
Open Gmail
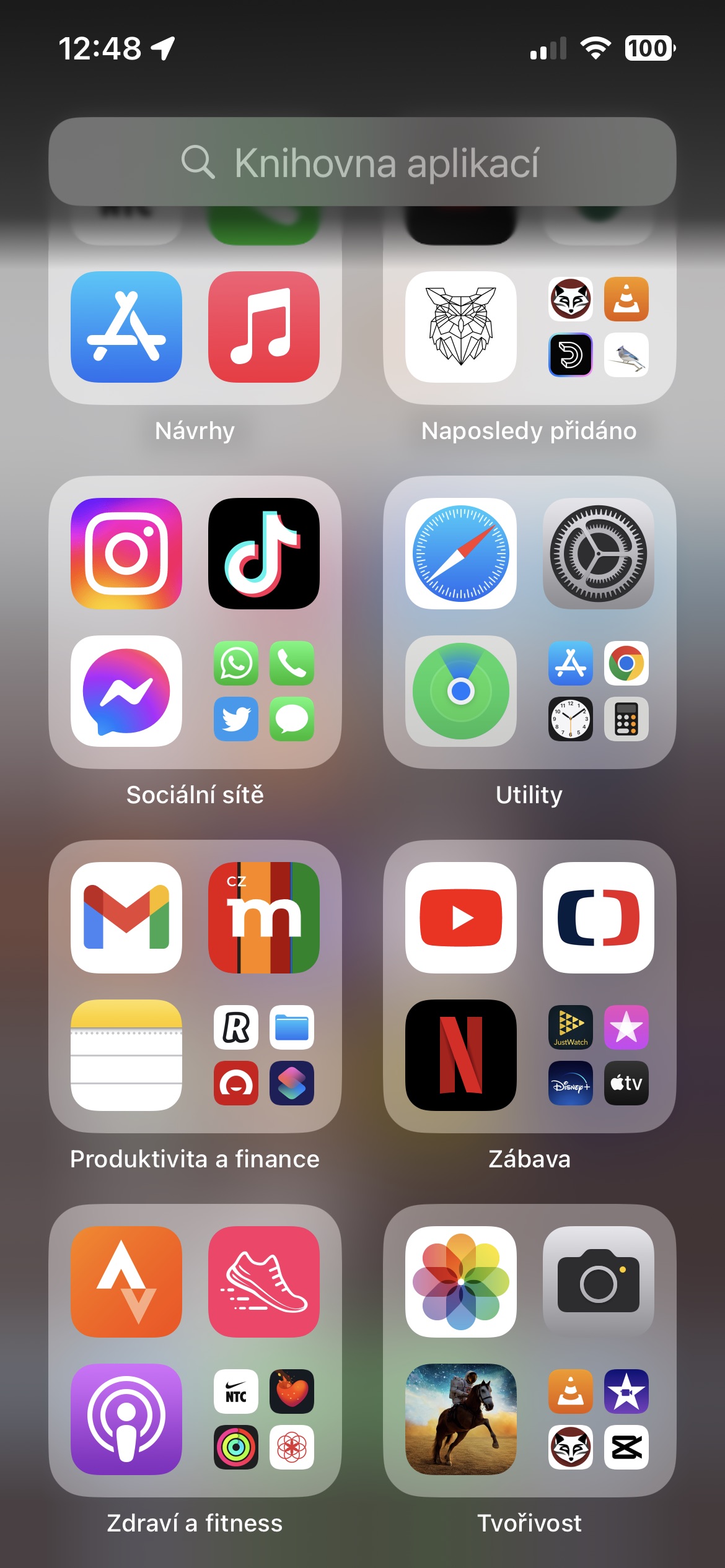point(126,918)
